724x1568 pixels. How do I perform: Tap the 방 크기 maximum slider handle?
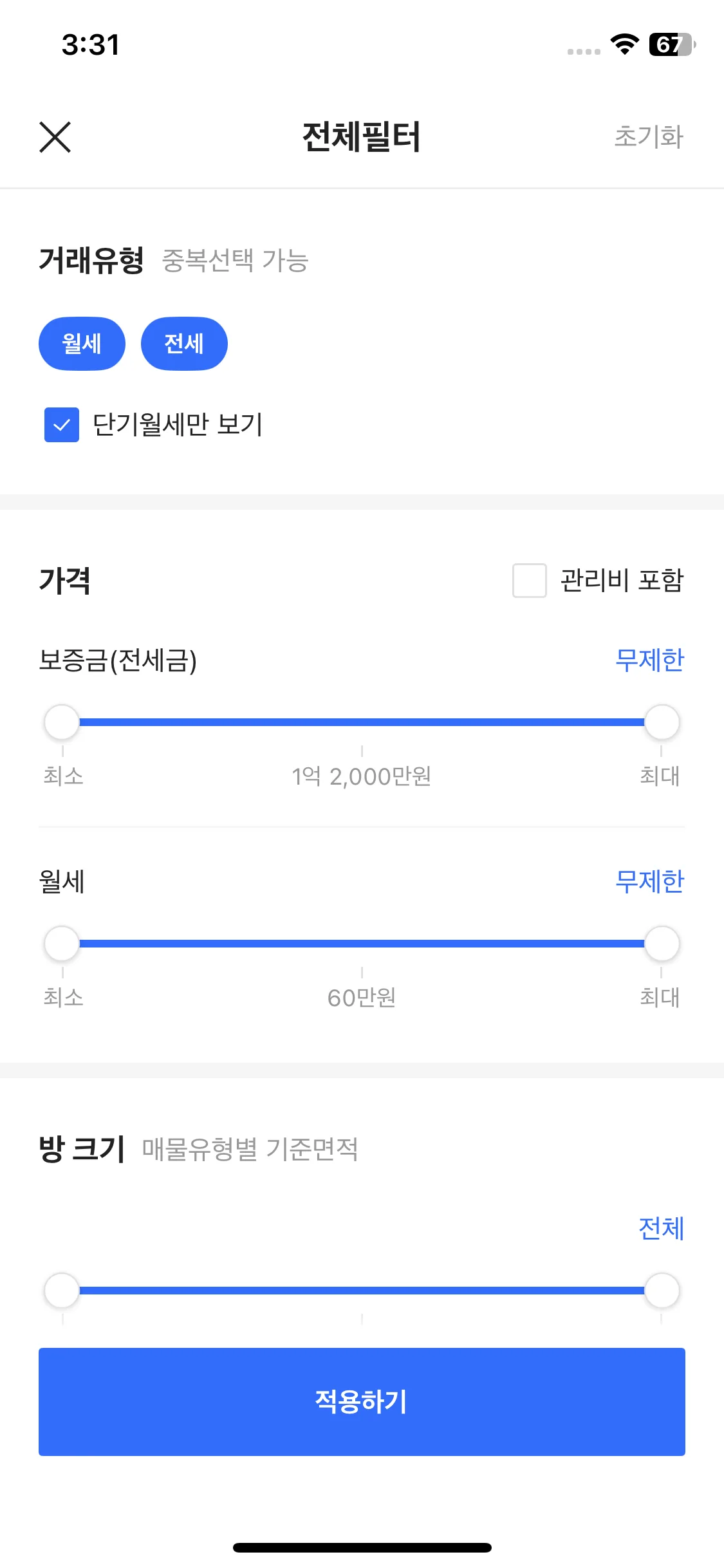click(x=662, y=1290)
